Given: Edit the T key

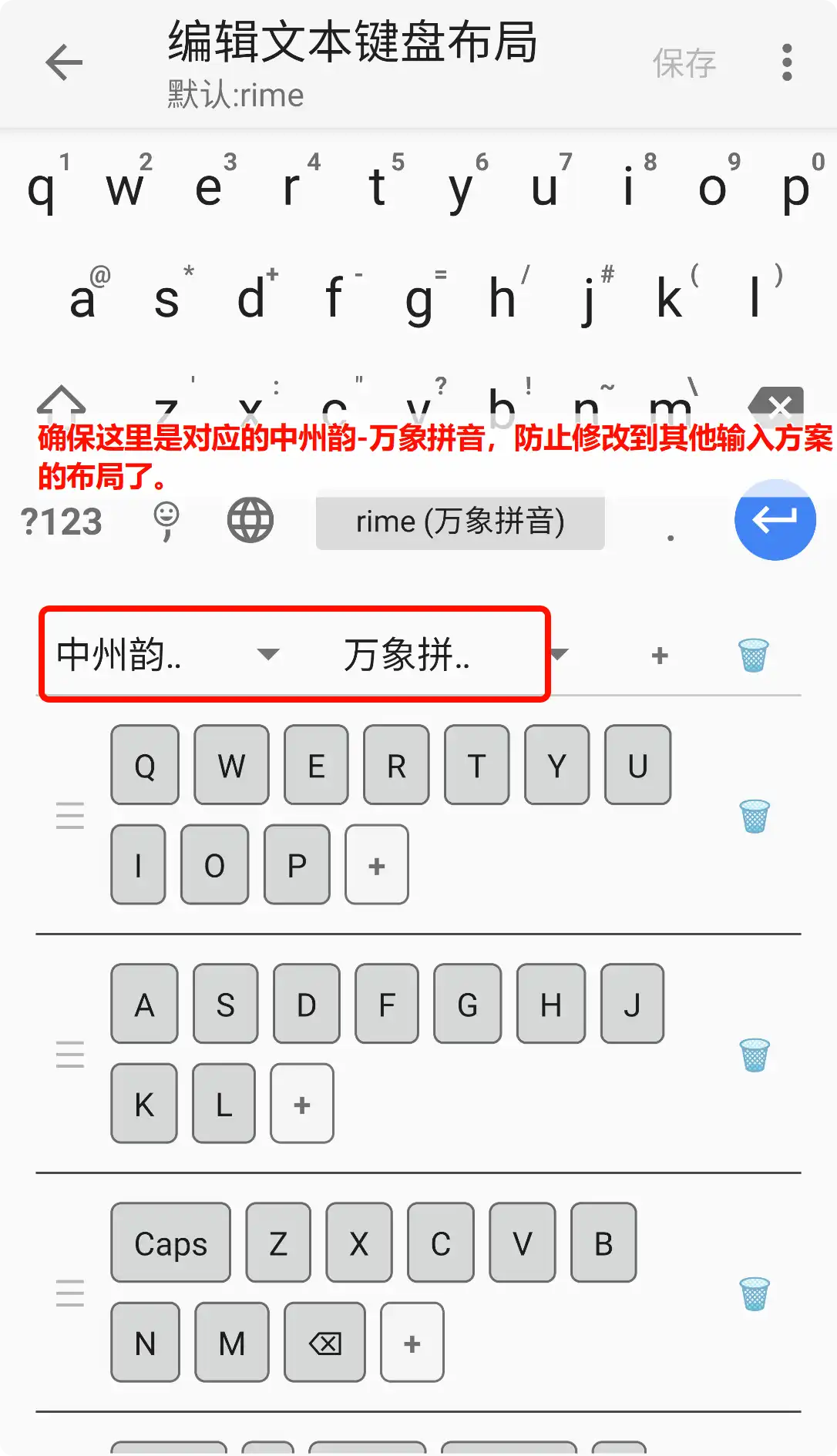Looking at the screenshot, I should pyautogui.click(x=476, y=765).
